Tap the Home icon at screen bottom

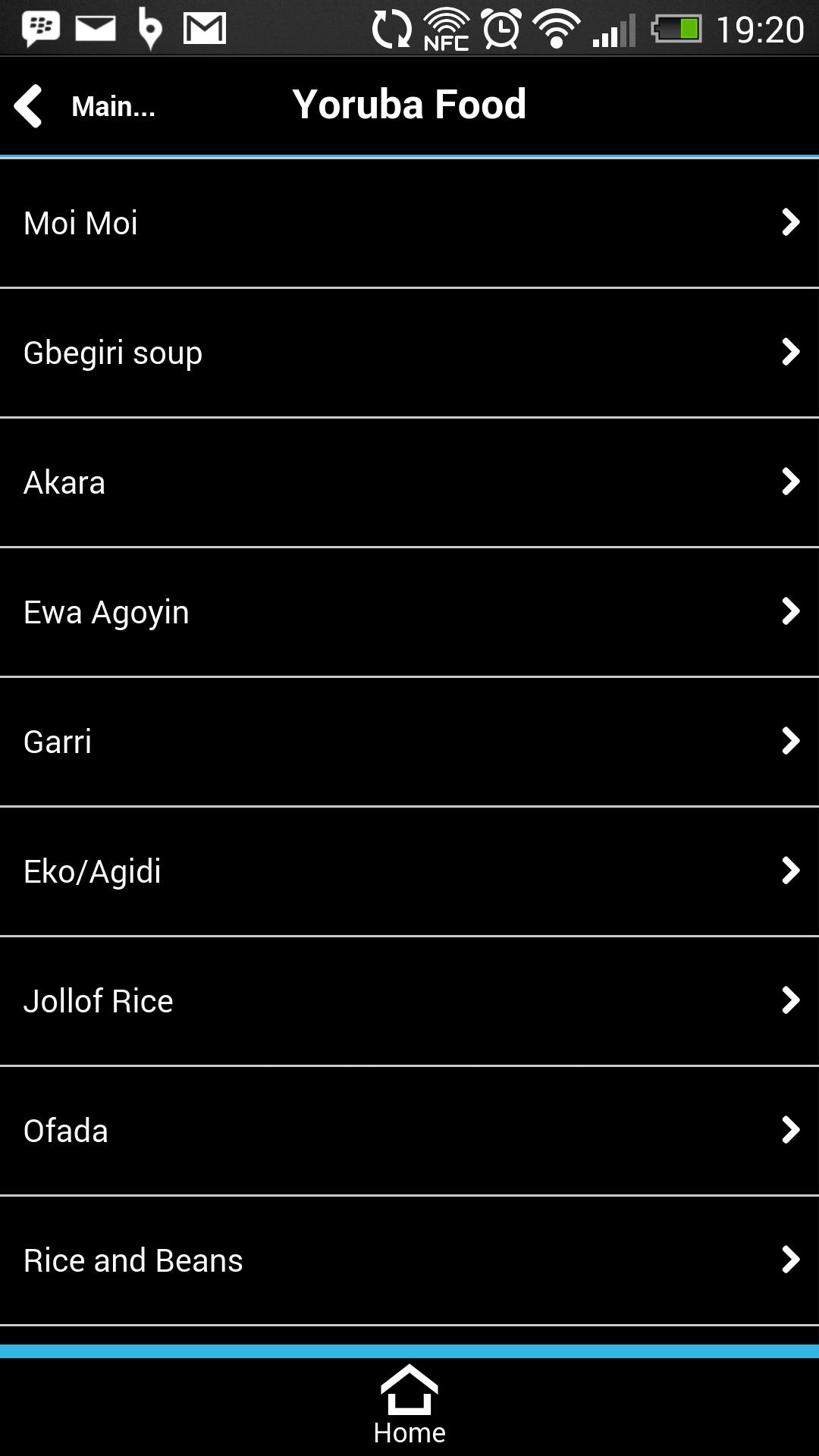coord(409,1403)
